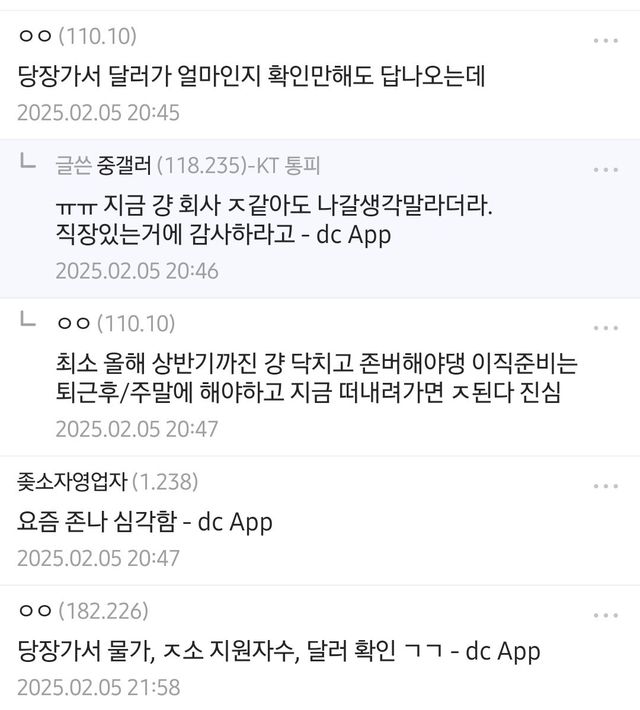The width and height of the screenshot is (640, 710).
Task: Open more options on the 21:58 comment
Action: 606,615
